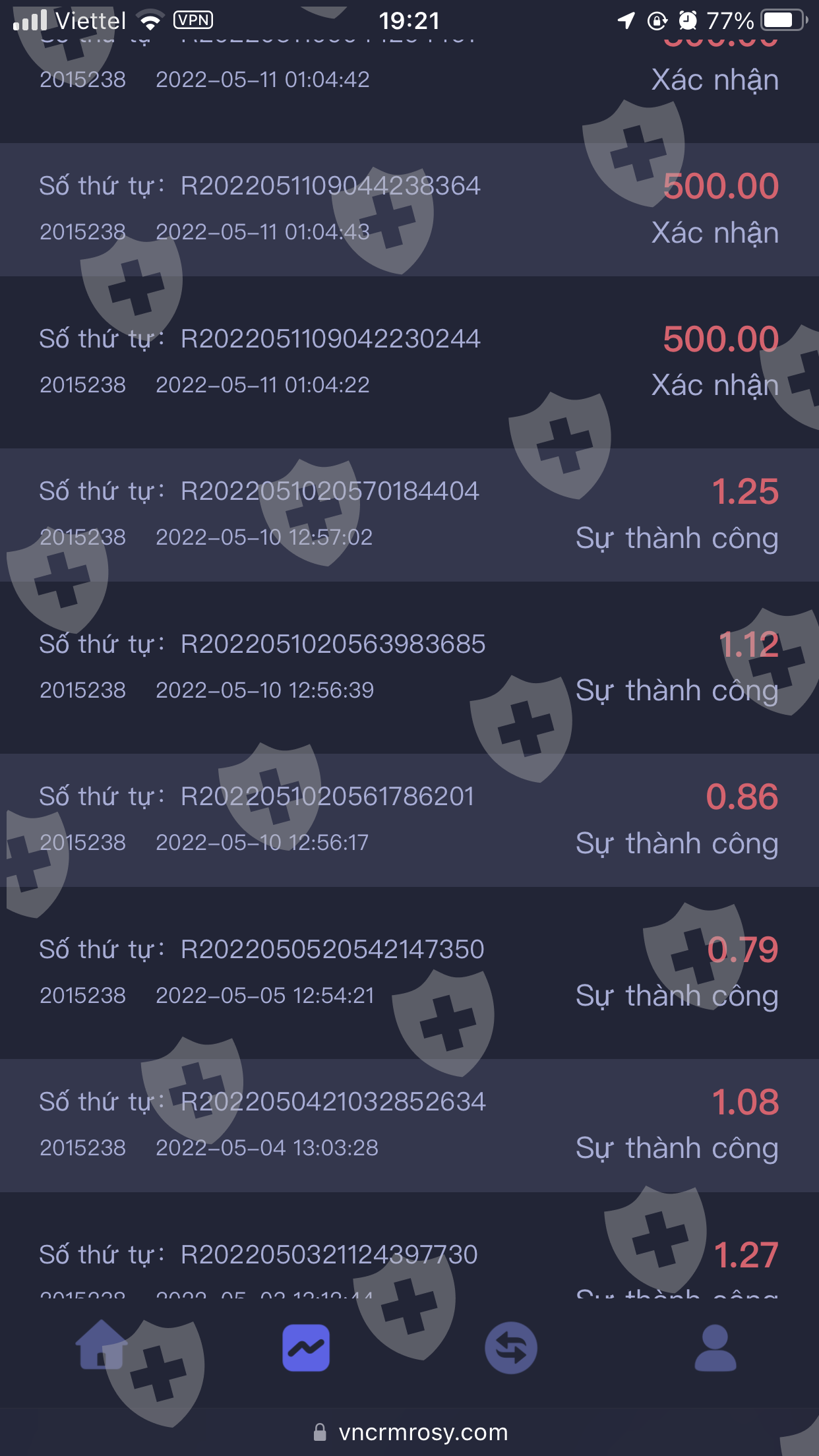The height and width of the screenshot is (1456, 819).
Task: Open the chart trend tab
Action: coord(306,1347)
